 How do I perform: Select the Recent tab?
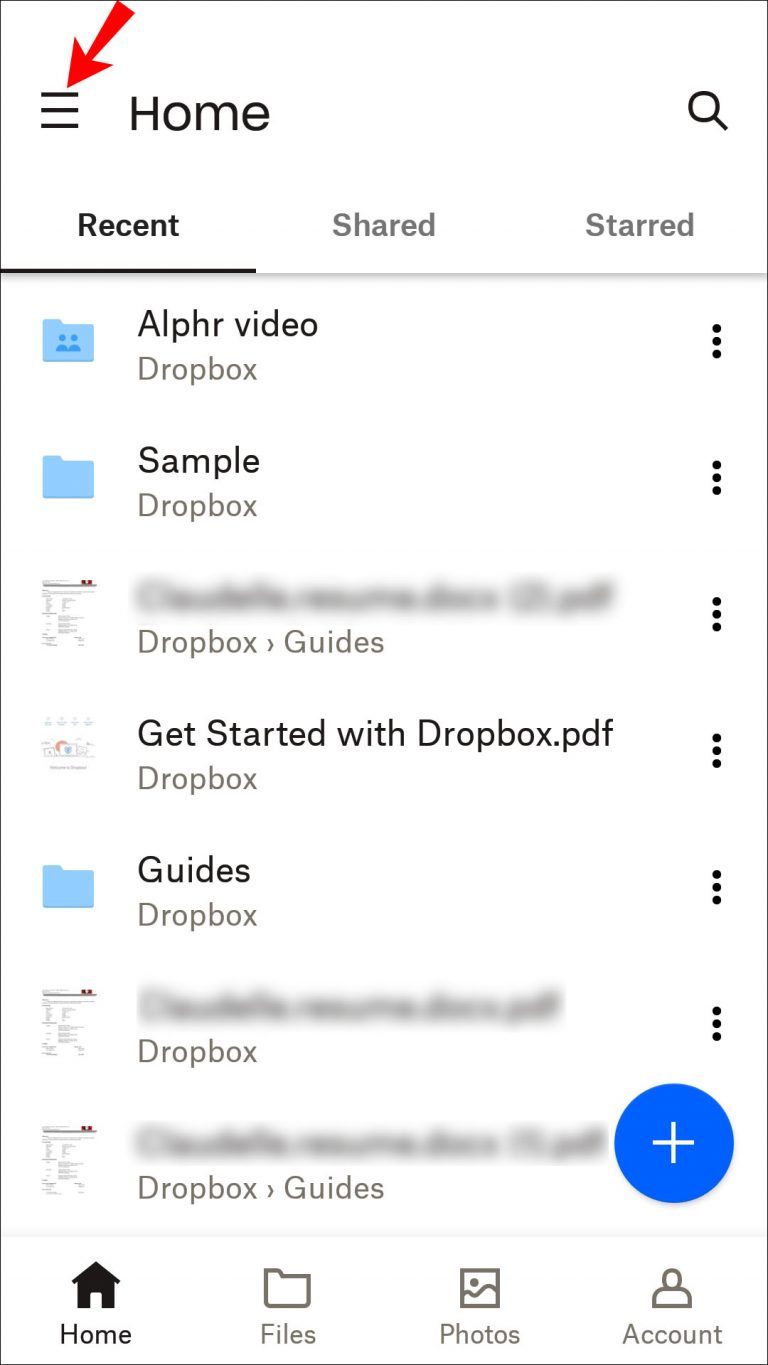pyautogui.click(x=128, y=225)
